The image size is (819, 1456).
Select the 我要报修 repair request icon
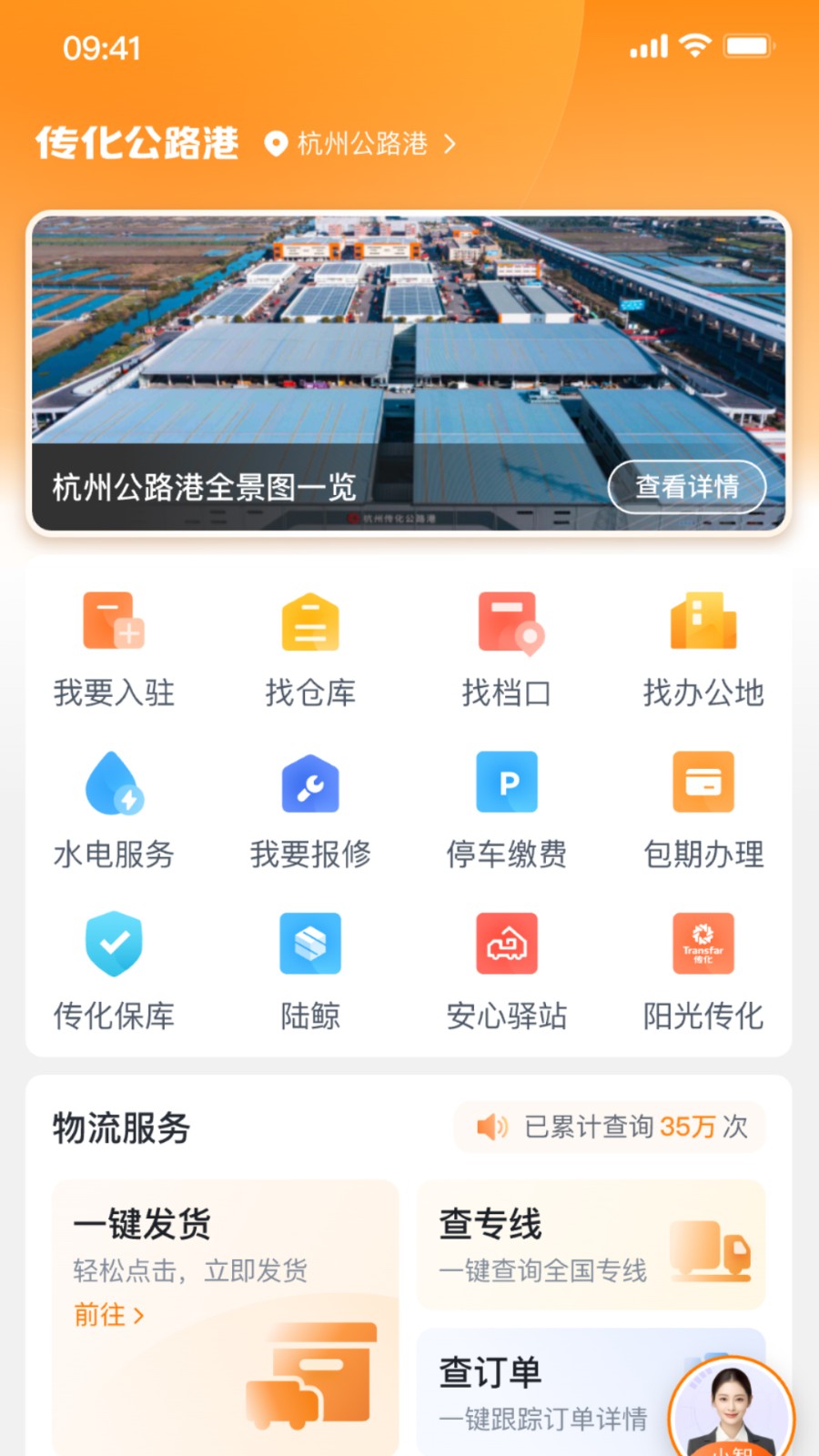(x=309, y=783)
